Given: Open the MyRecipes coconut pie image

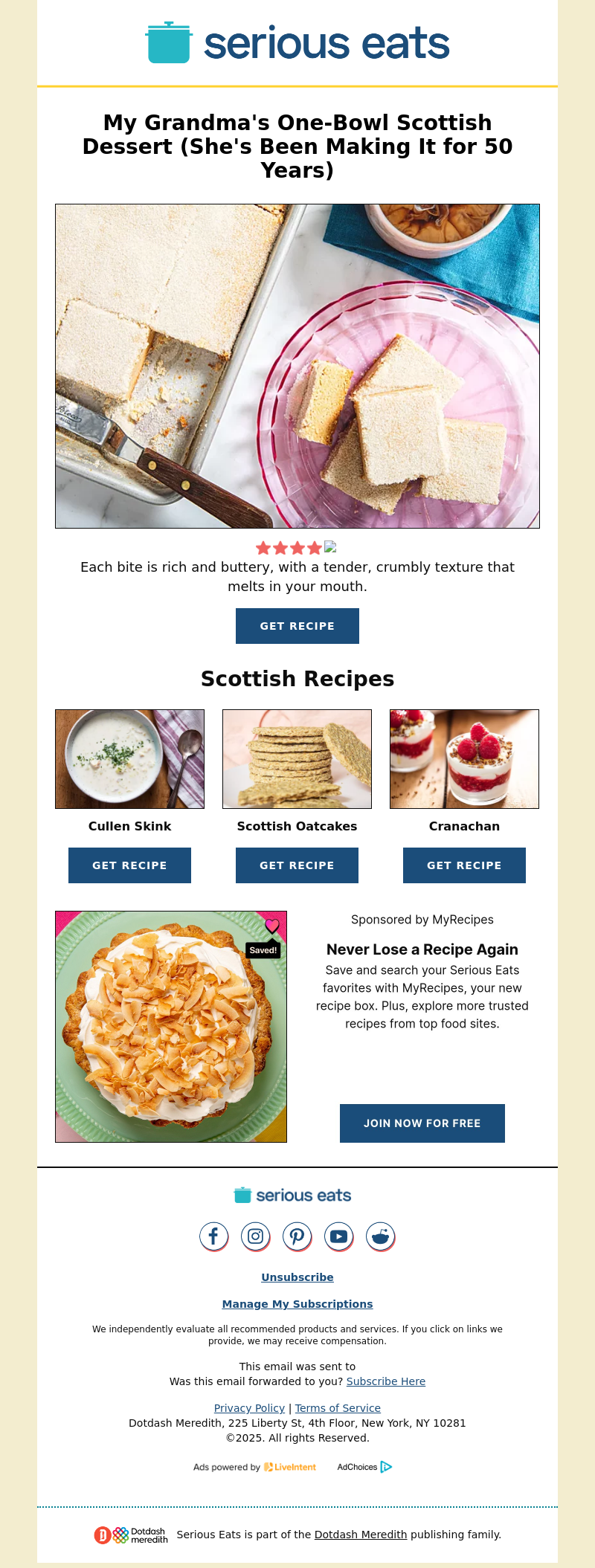Looking at the screenshot, I should coord(171,1027).
